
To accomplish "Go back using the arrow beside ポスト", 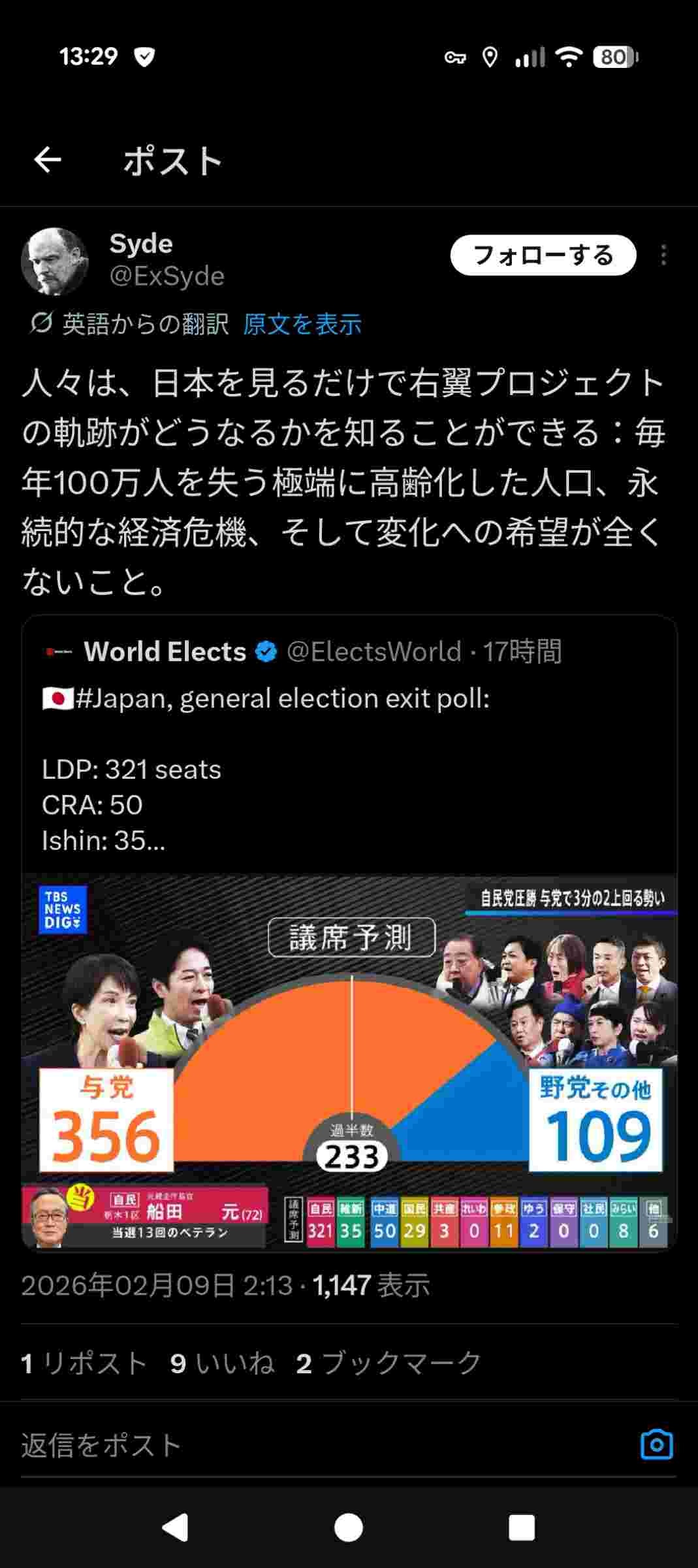I will click(48, 159).
